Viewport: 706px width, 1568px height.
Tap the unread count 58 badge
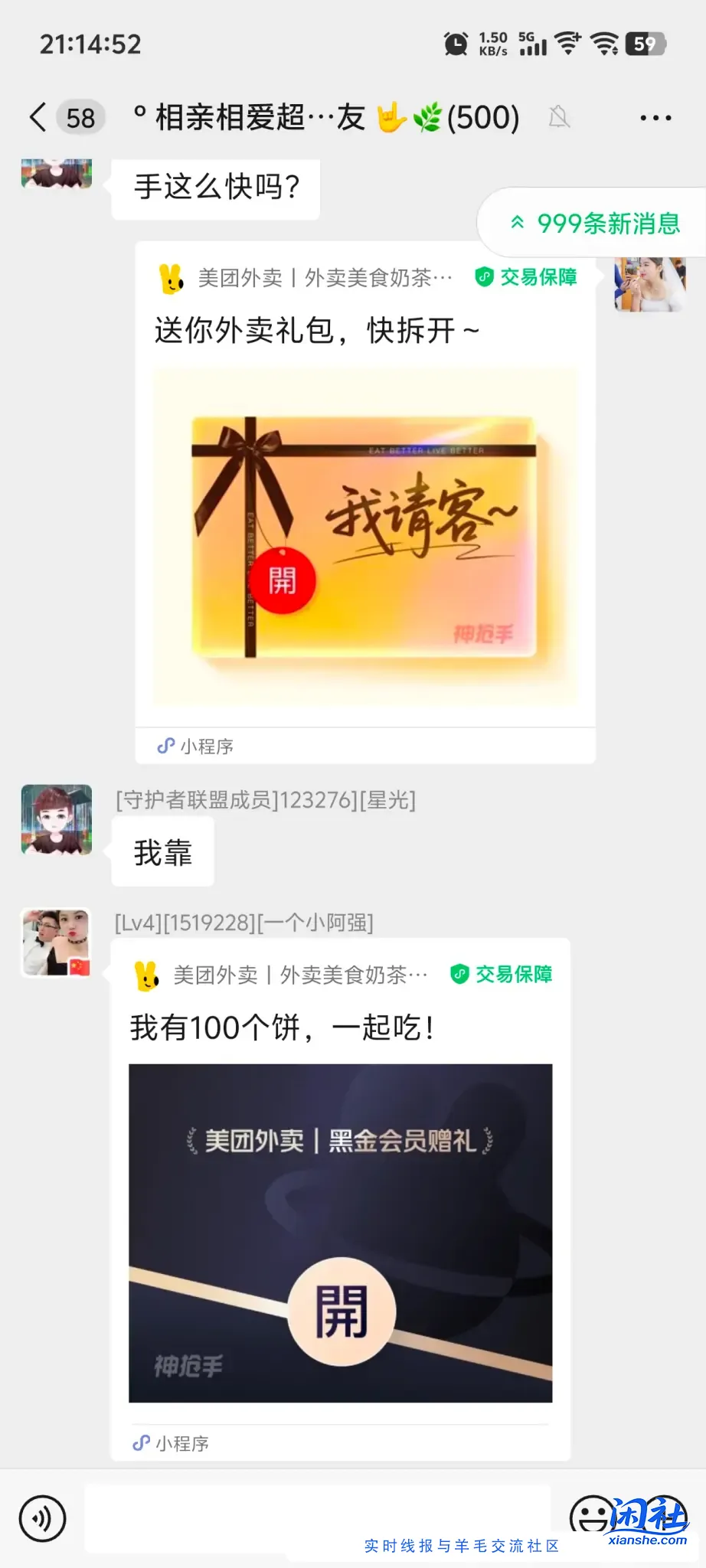click(x=80, y=116)
